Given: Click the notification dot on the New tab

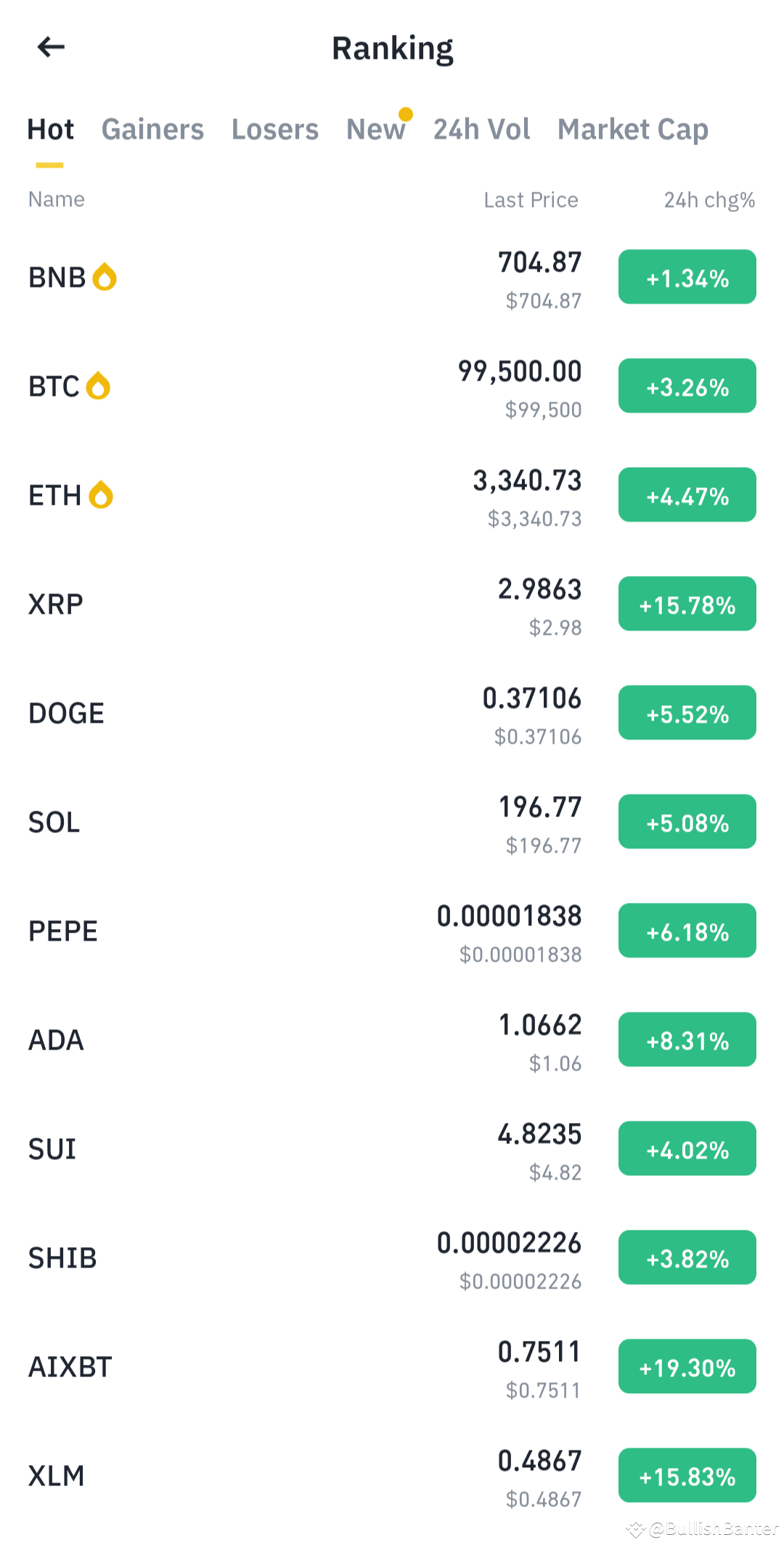Looking at the screenshot, I should (406, 113).
